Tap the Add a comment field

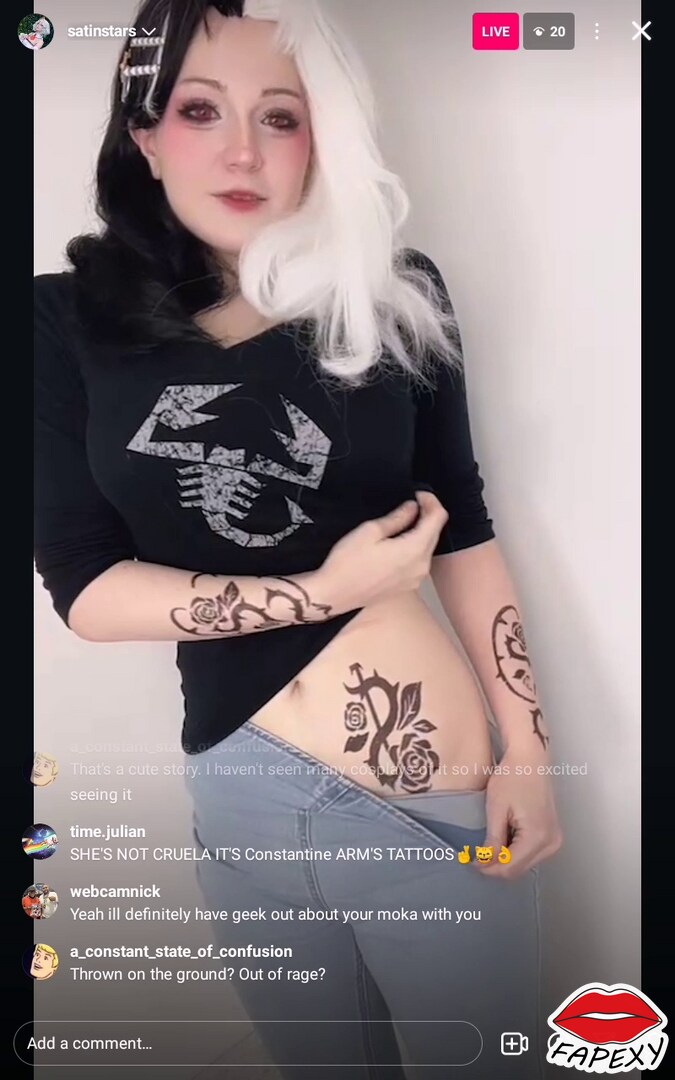click(248, 1043)
